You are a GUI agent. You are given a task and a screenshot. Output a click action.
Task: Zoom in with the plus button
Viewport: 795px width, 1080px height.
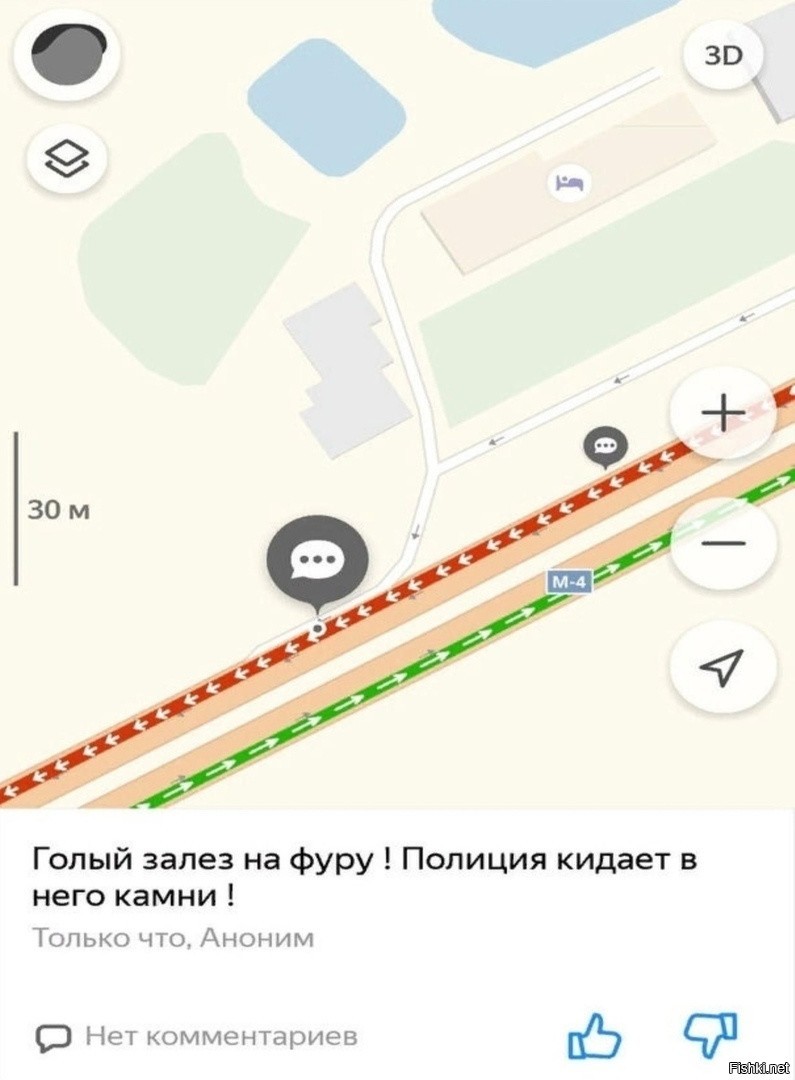click(x=722, y=412)
